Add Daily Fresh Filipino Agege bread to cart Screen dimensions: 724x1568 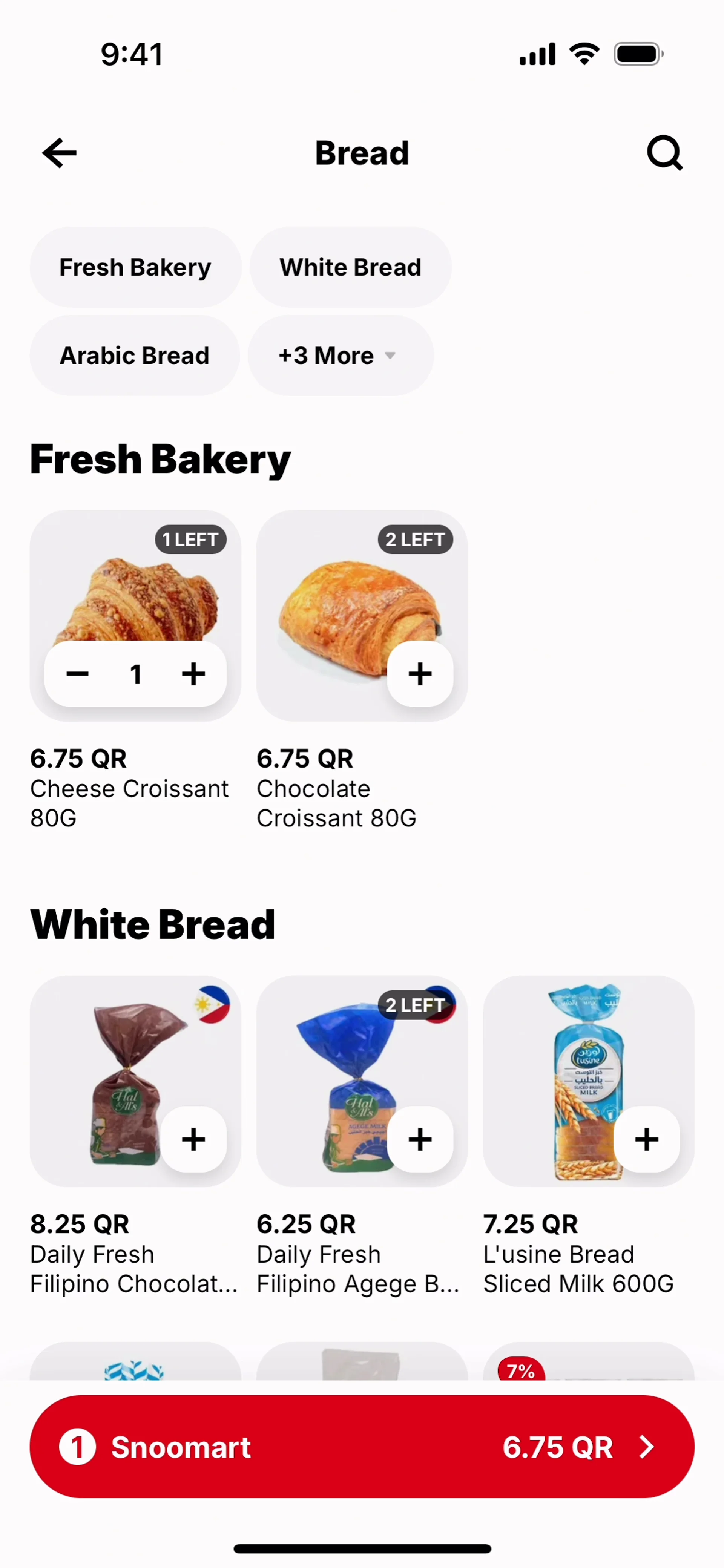point(420,1139)
